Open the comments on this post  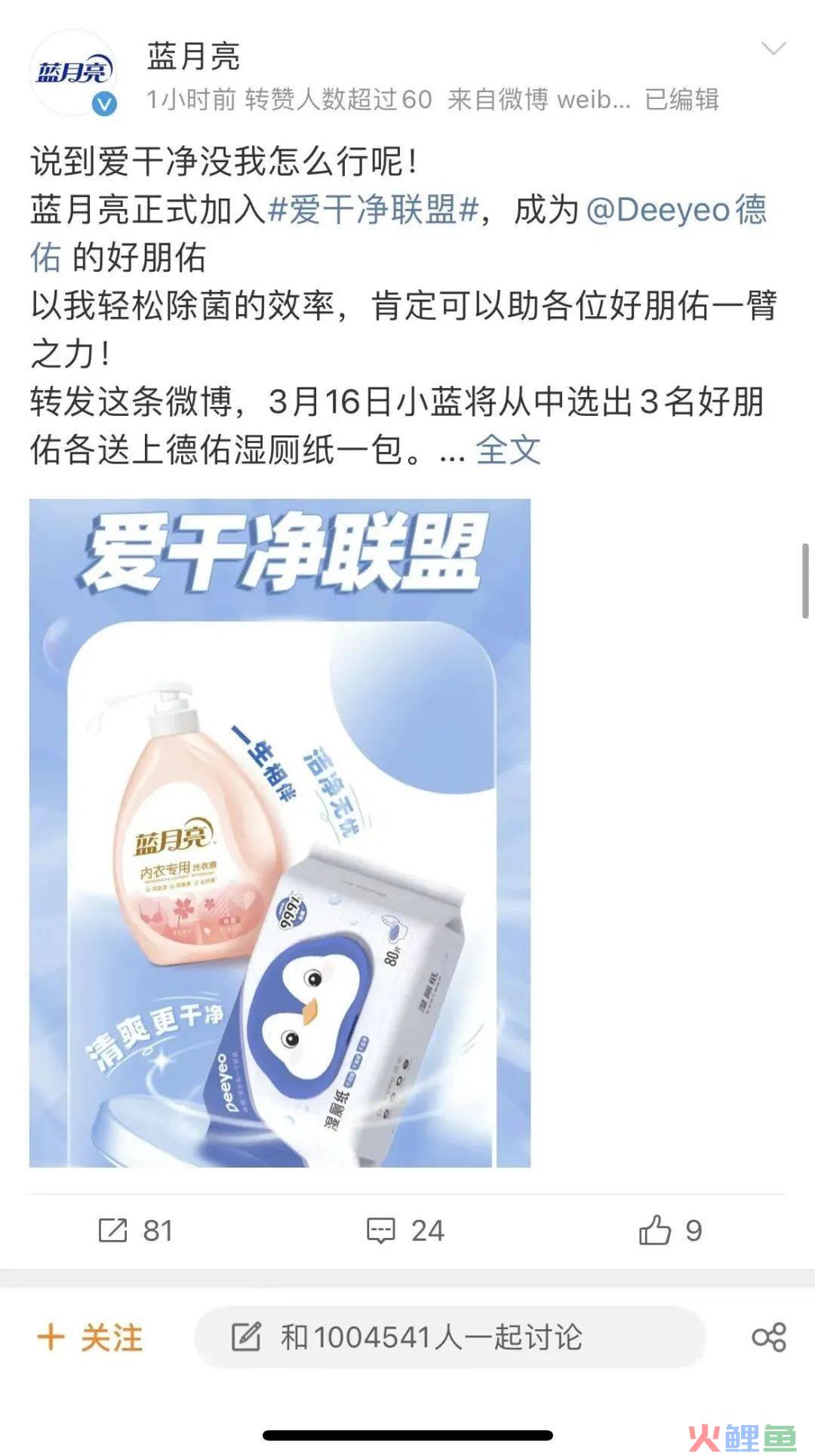tap(405, 1230)
